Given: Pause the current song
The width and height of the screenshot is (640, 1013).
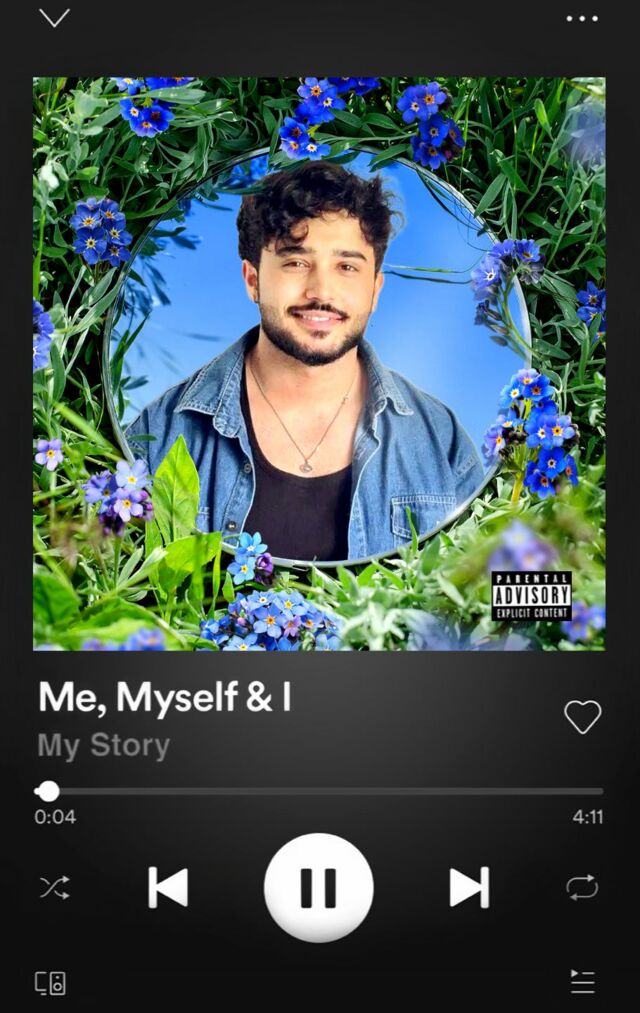Looking at the screenshot, I should click(x=319, y=887).
